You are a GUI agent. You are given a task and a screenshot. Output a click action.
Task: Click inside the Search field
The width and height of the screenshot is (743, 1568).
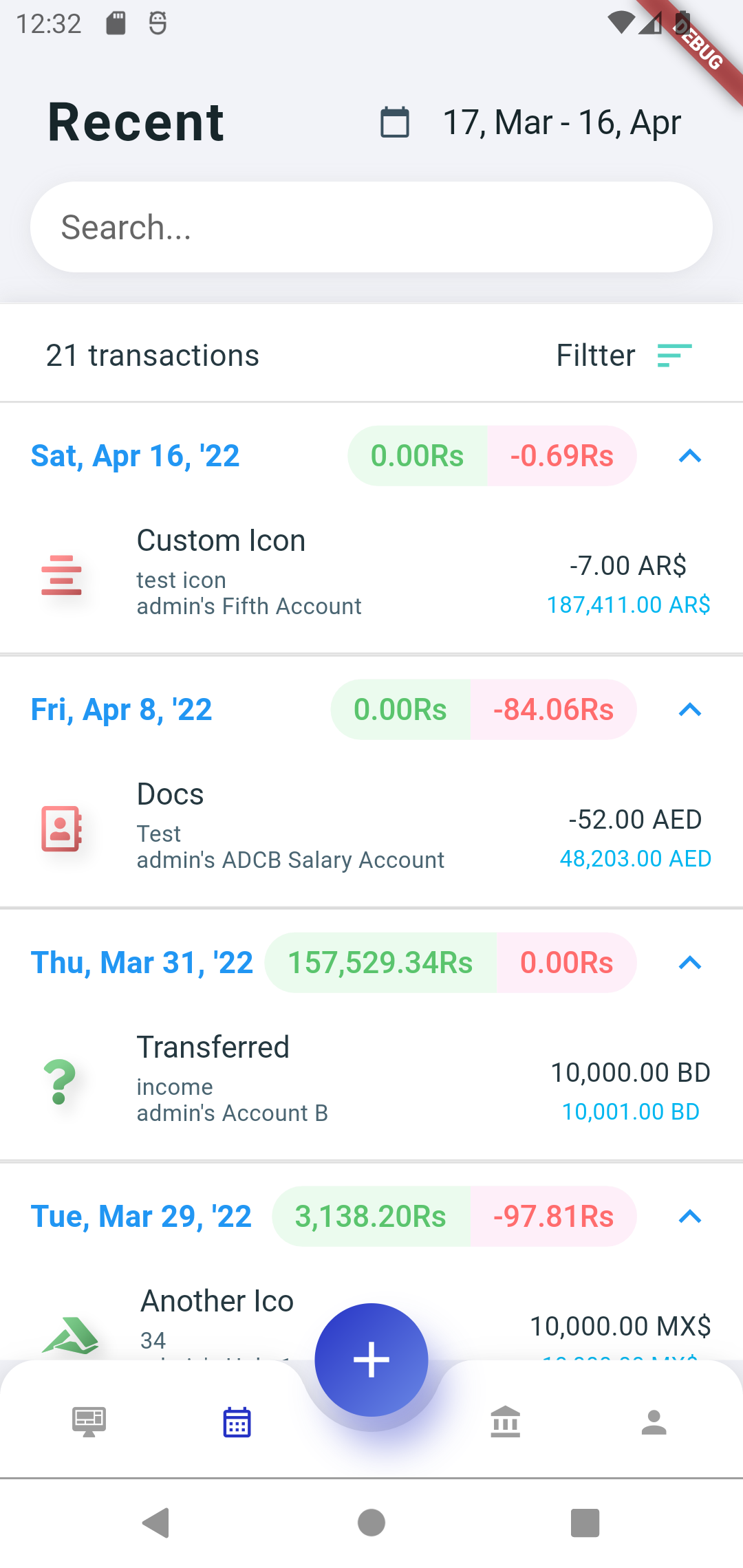tap(371, 226)
